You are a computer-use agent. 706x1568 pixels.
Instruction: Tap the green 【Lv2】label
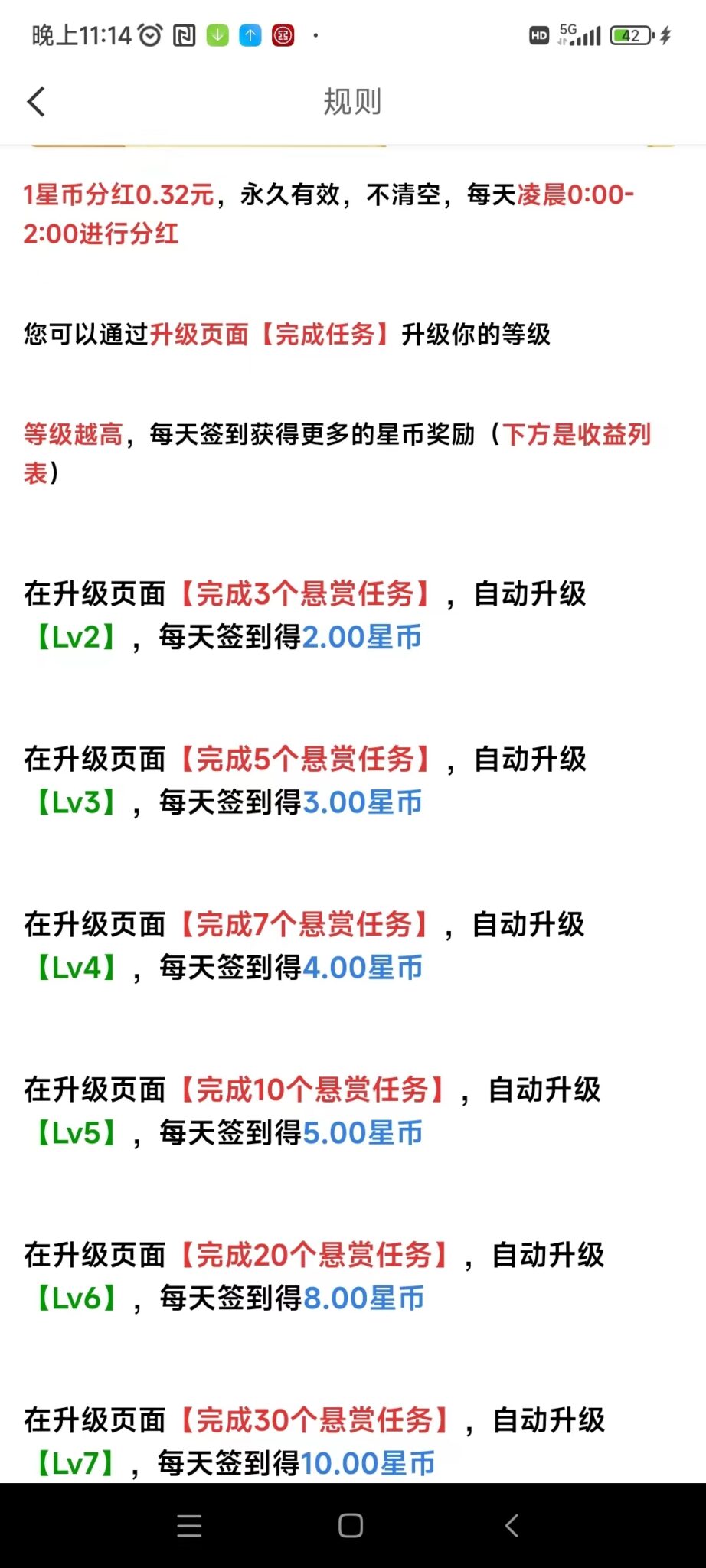[x=76, y=636]
